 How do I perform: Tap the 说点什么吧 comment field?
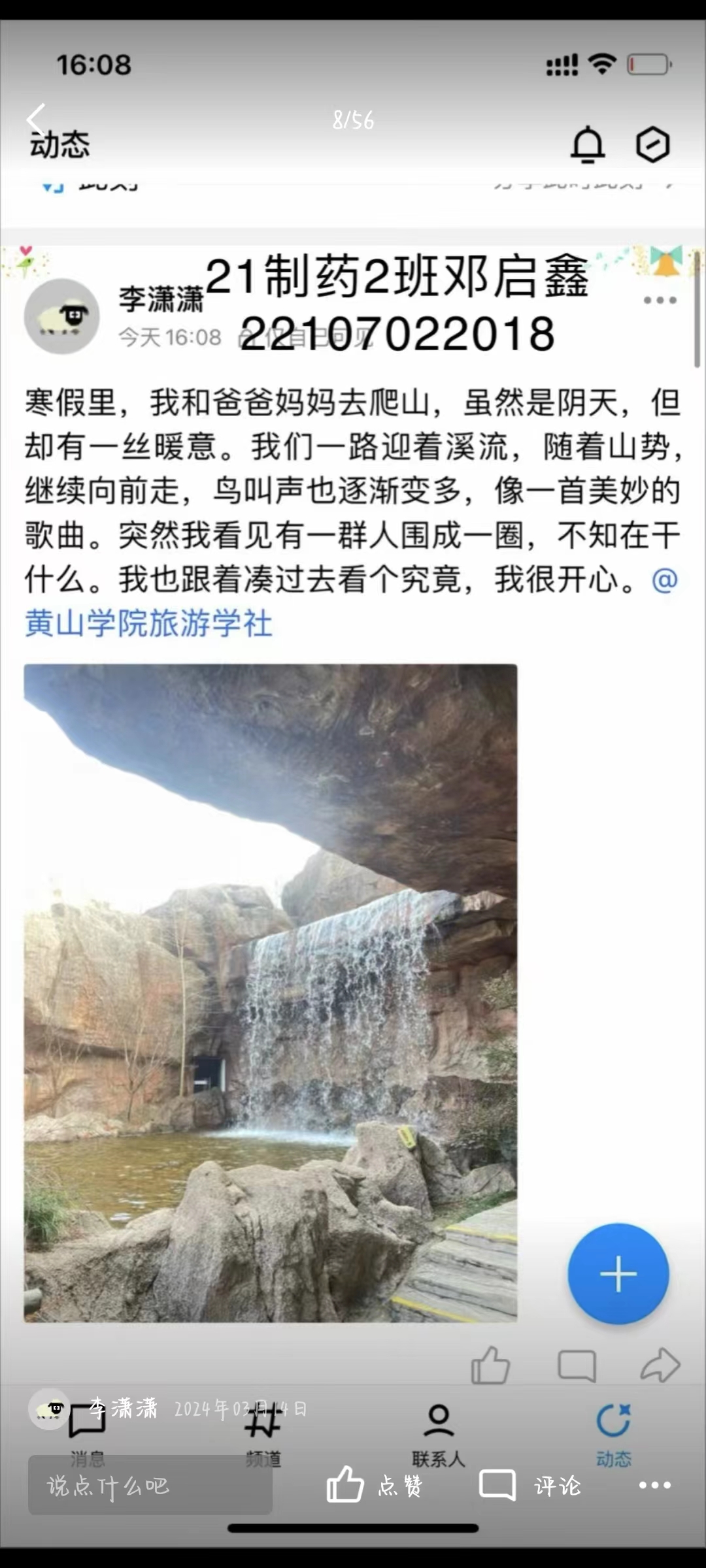pyautogui.click(x=150, y=1485)
